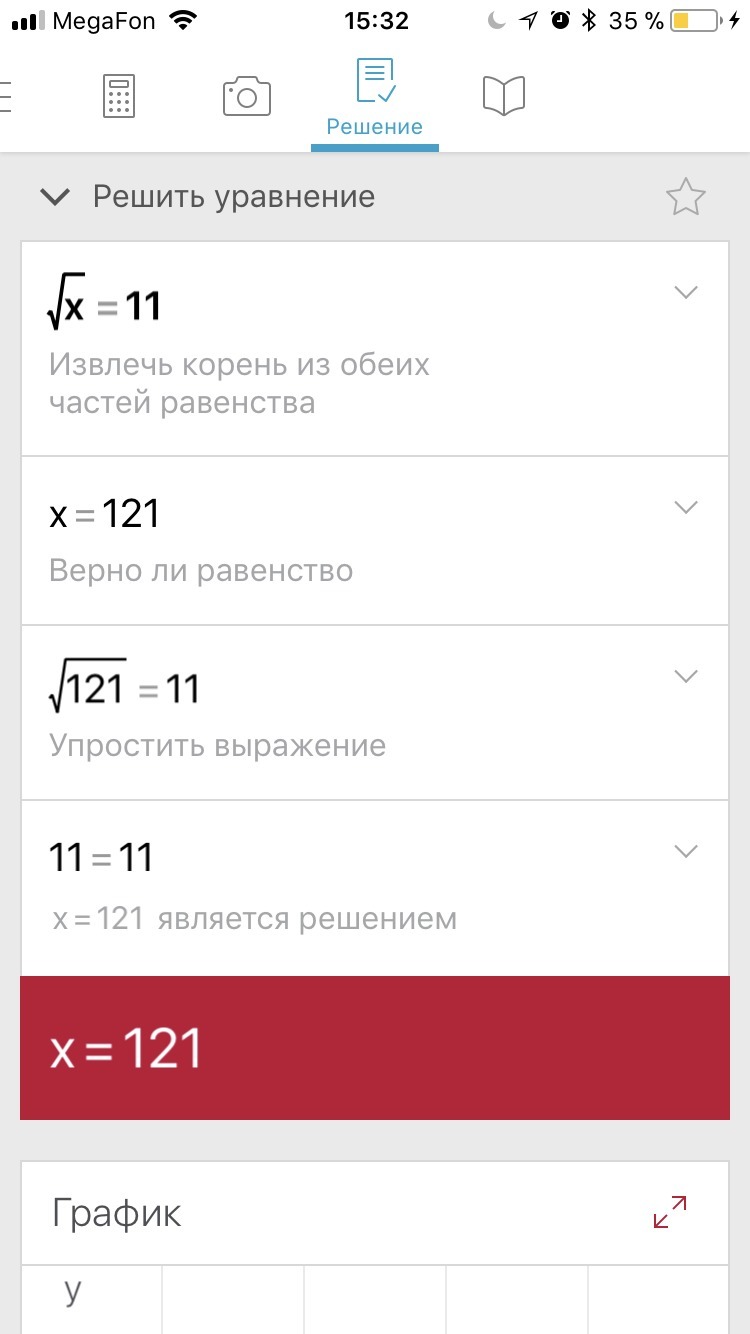Open the book tab

[503, 96]
